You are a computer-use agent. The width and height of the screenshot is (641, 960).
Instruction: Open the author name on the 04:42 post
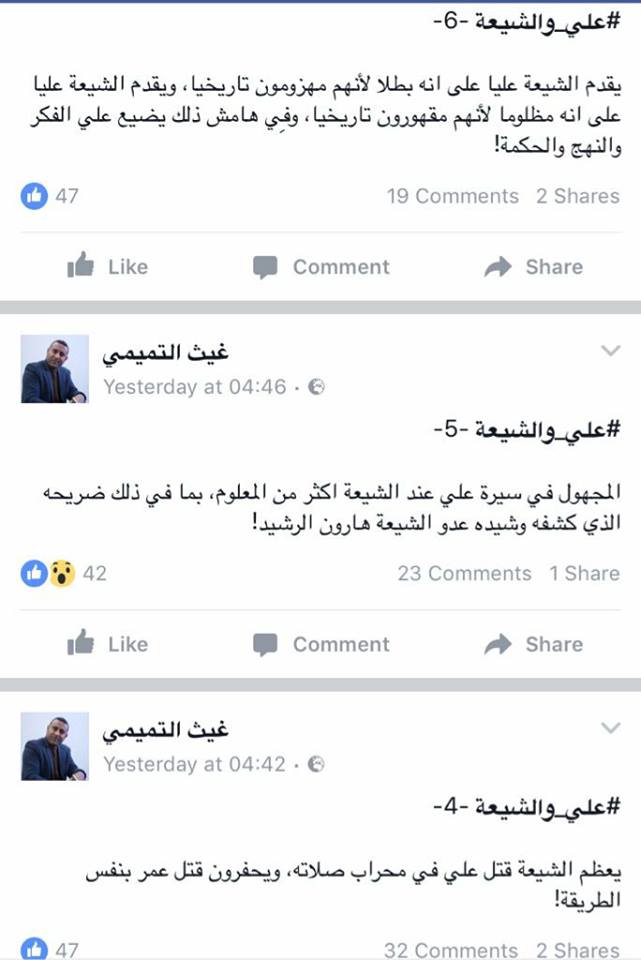point(166,730)
